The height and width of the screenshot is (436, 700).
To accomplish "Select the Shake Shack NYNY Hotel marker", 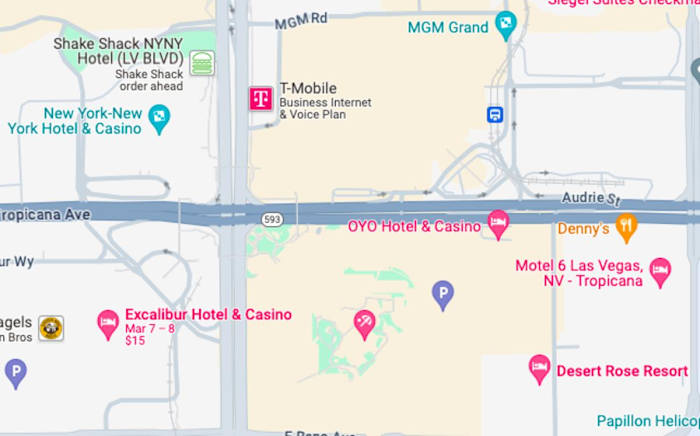I will point(202,63).
